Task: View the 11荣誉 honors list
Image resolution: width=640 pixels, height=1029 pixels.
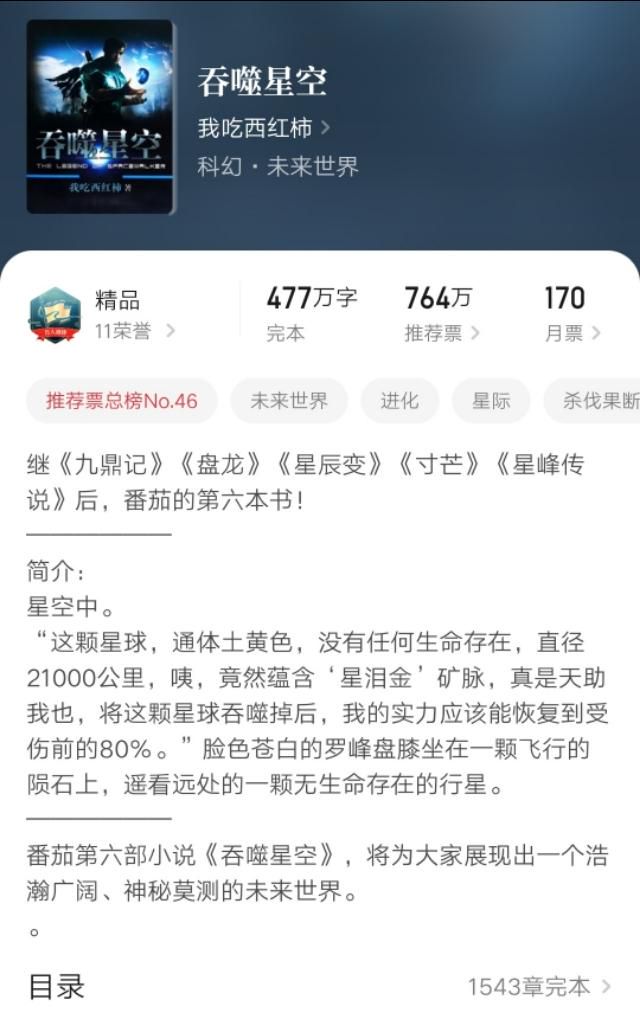Action: coord(135,330)
